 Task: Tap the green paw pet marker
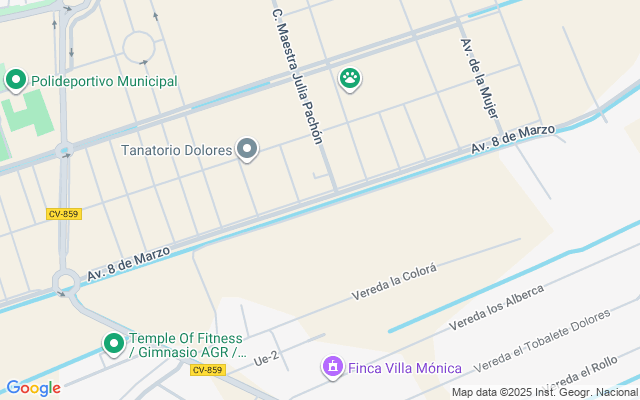point(349,78)
